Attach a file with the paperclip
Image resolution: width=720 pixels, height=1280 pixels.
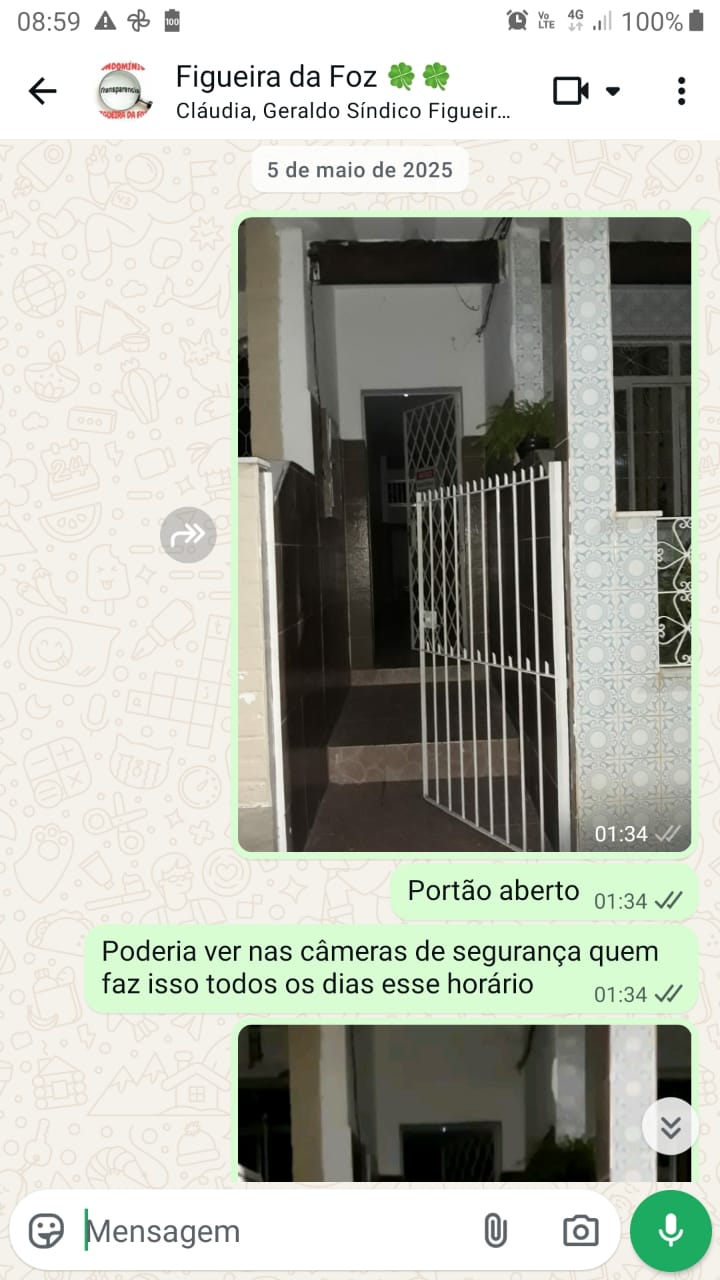pyautogui.click(x=495, y=1231)
